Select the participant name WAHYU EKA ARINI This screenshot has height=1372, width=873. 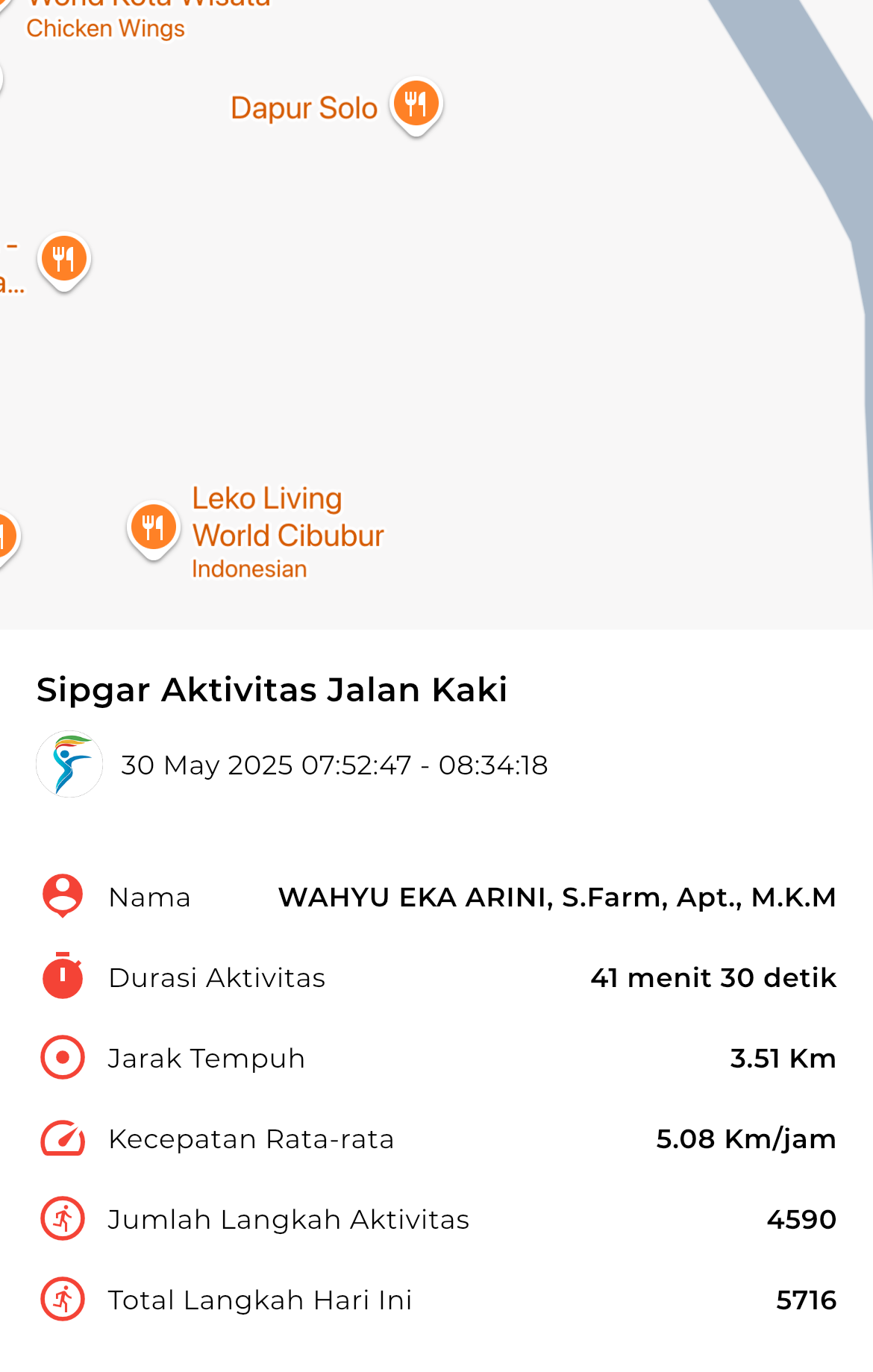click(557, 898)
